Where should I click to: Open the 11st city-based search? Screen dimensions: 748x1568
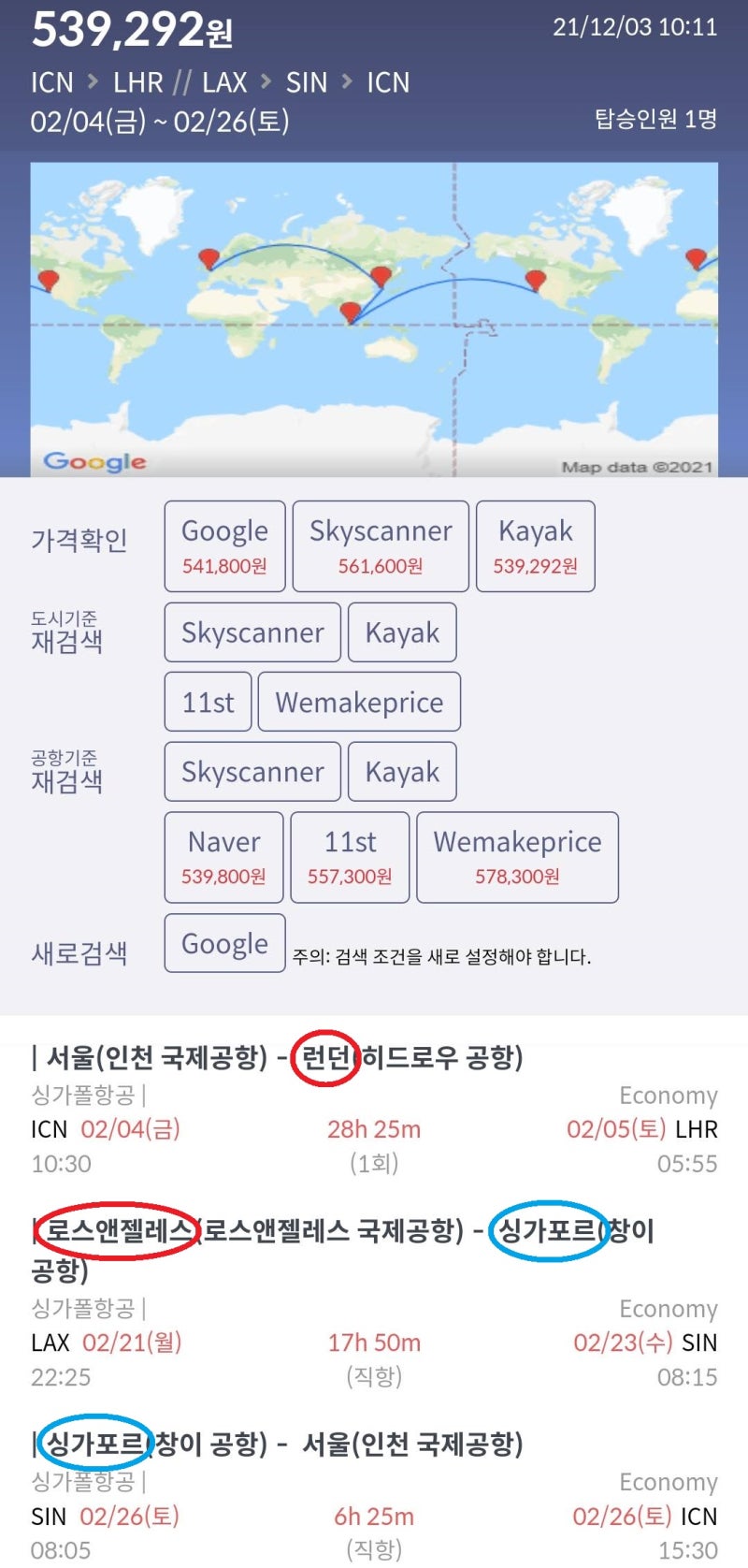click(x=207, y=702)
